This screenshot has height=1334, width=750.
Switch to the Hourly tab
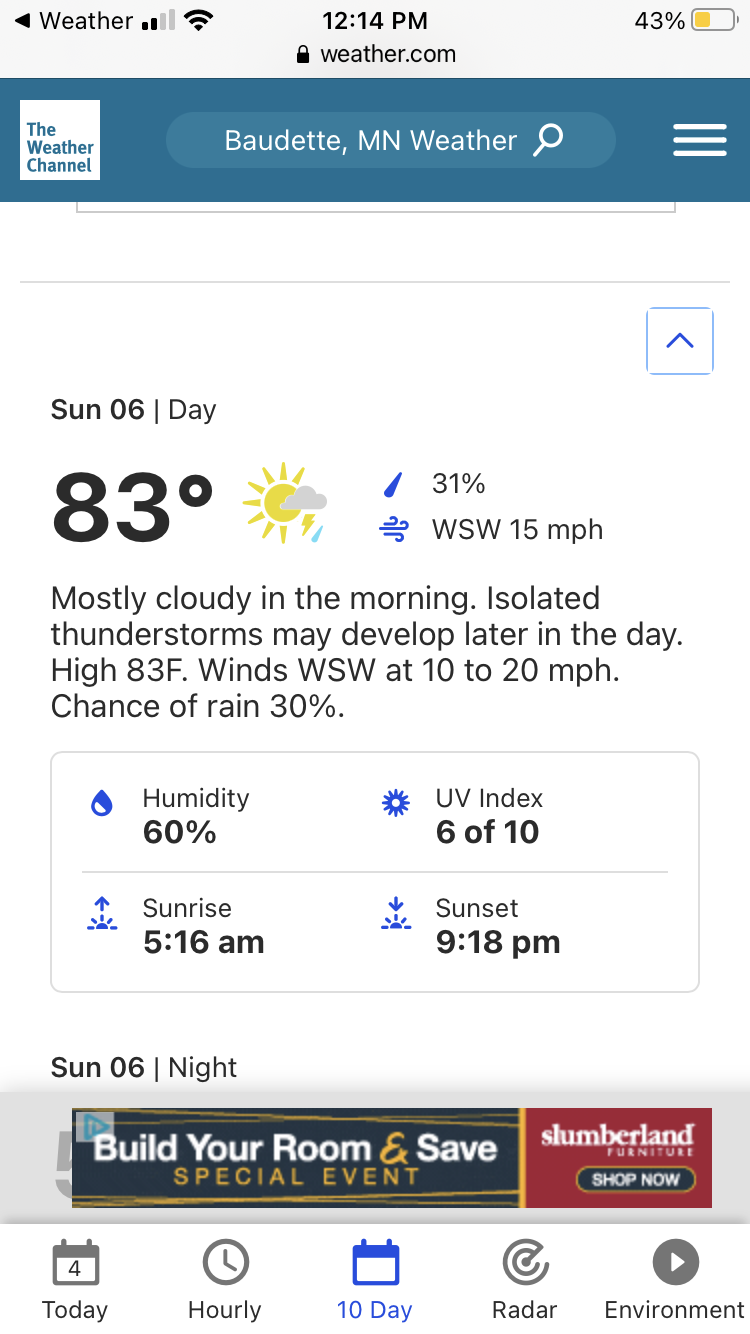225,1280
